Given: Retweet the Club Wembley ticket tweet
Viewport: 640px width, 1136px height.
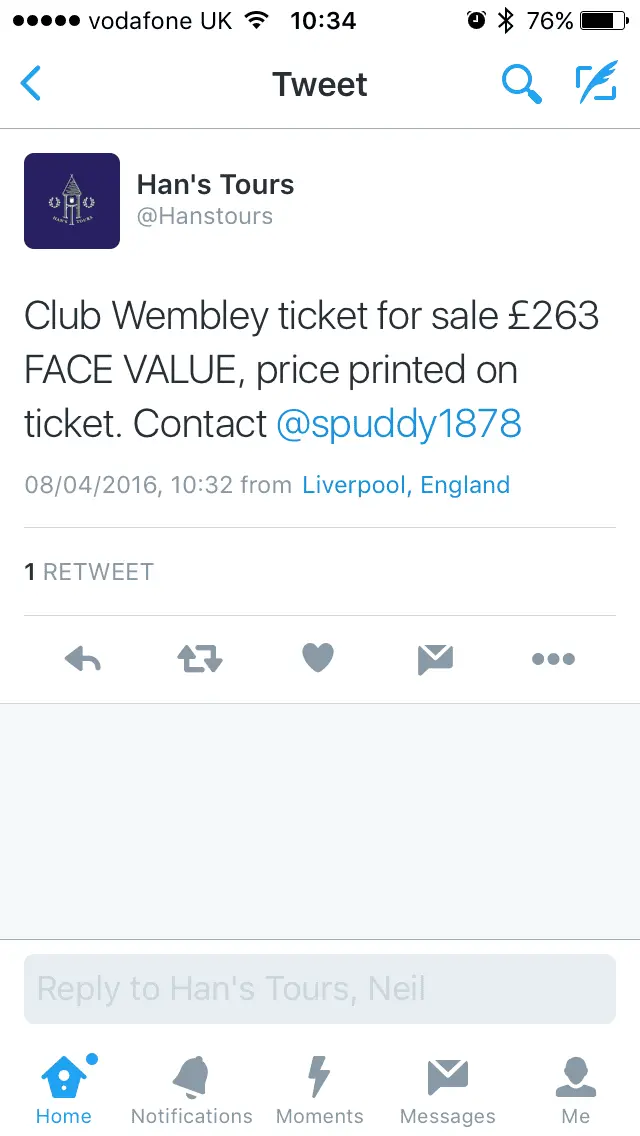Looking at the screenshot, I should pos(200,659).
